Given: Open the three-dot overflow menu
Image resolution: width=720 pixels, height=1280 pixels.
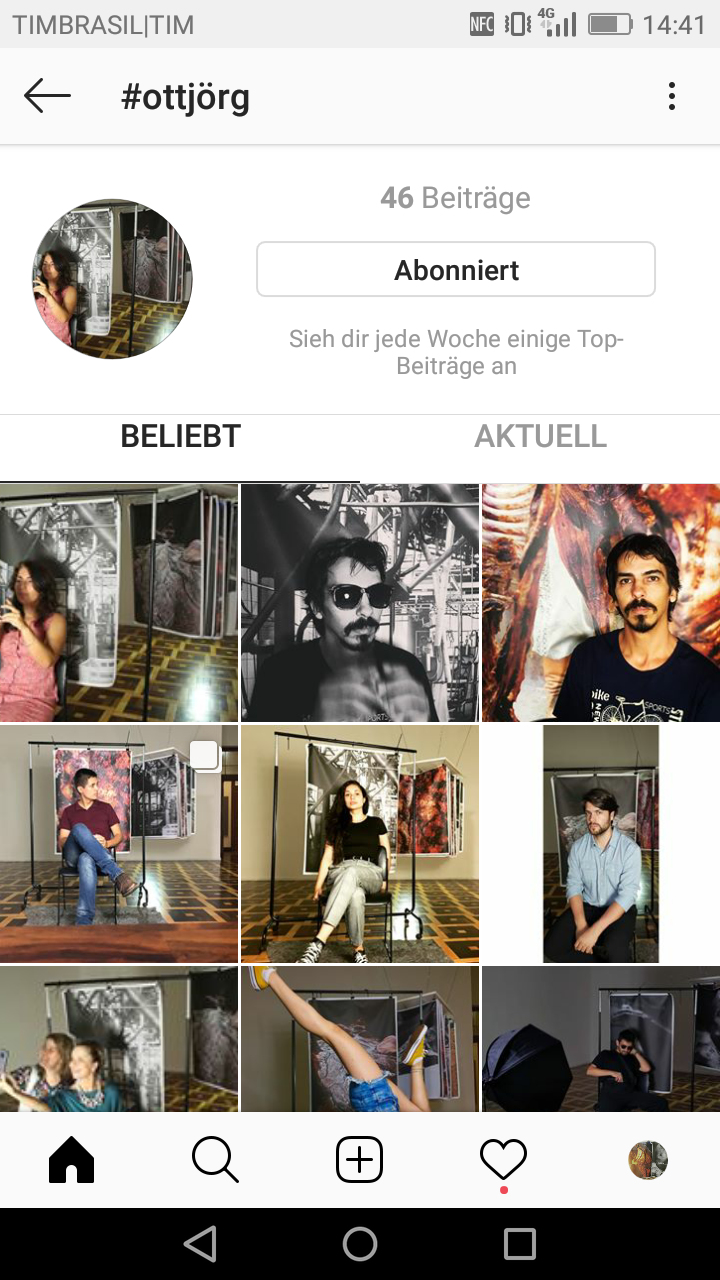Looking at the screenshot, I should [671, 97].
